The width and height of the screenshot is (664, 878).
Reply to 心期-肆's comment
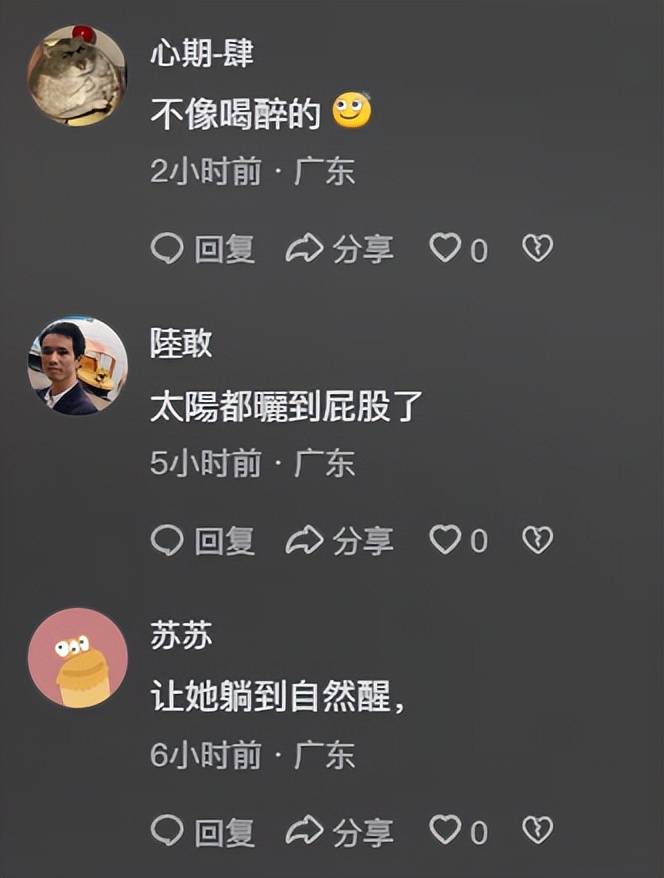(203, 249)
